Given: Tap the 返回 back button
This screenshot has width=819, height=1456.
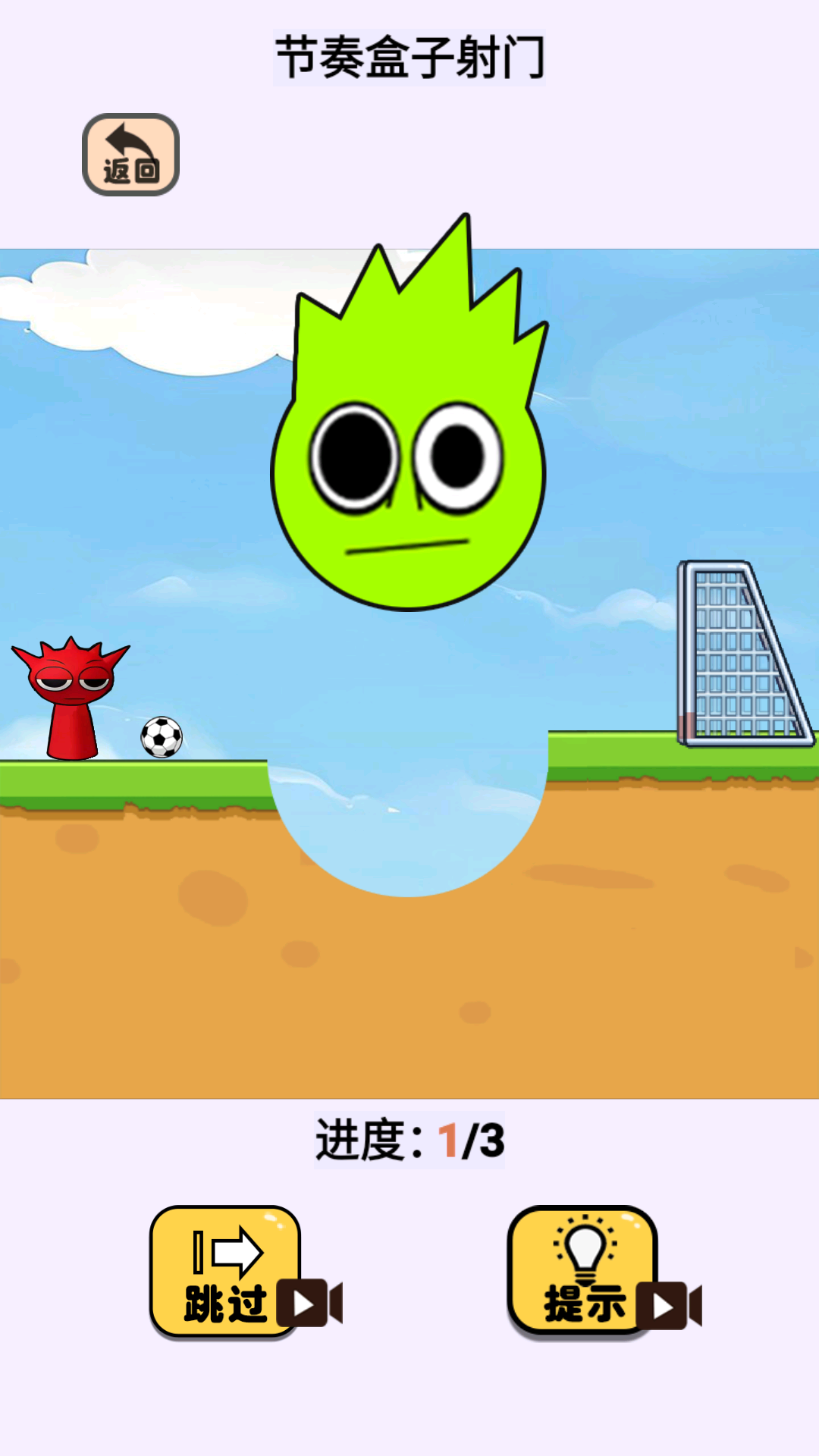Looking at the screenshot, I should pos(130,155).
